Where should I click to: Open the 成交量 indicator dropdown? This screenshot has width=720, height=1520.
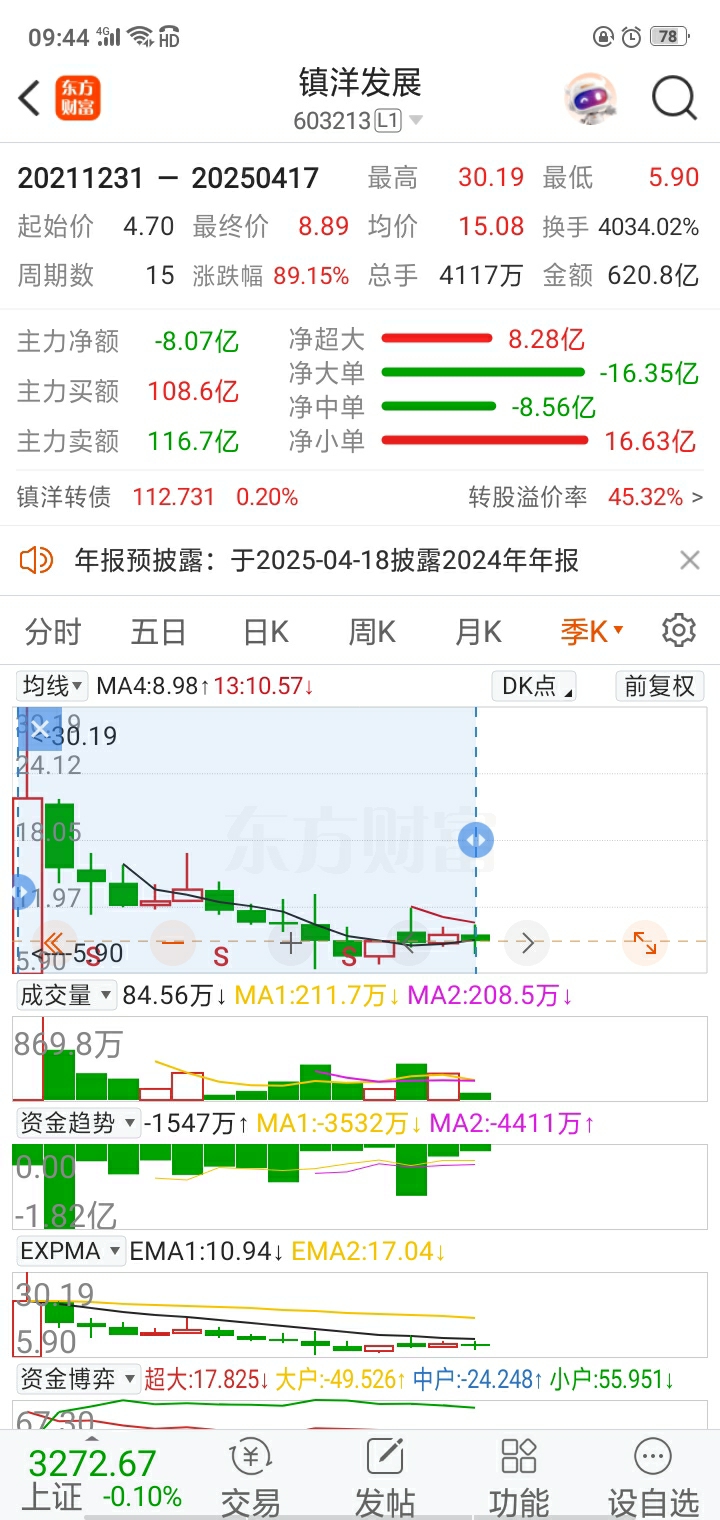click(66, 995)
